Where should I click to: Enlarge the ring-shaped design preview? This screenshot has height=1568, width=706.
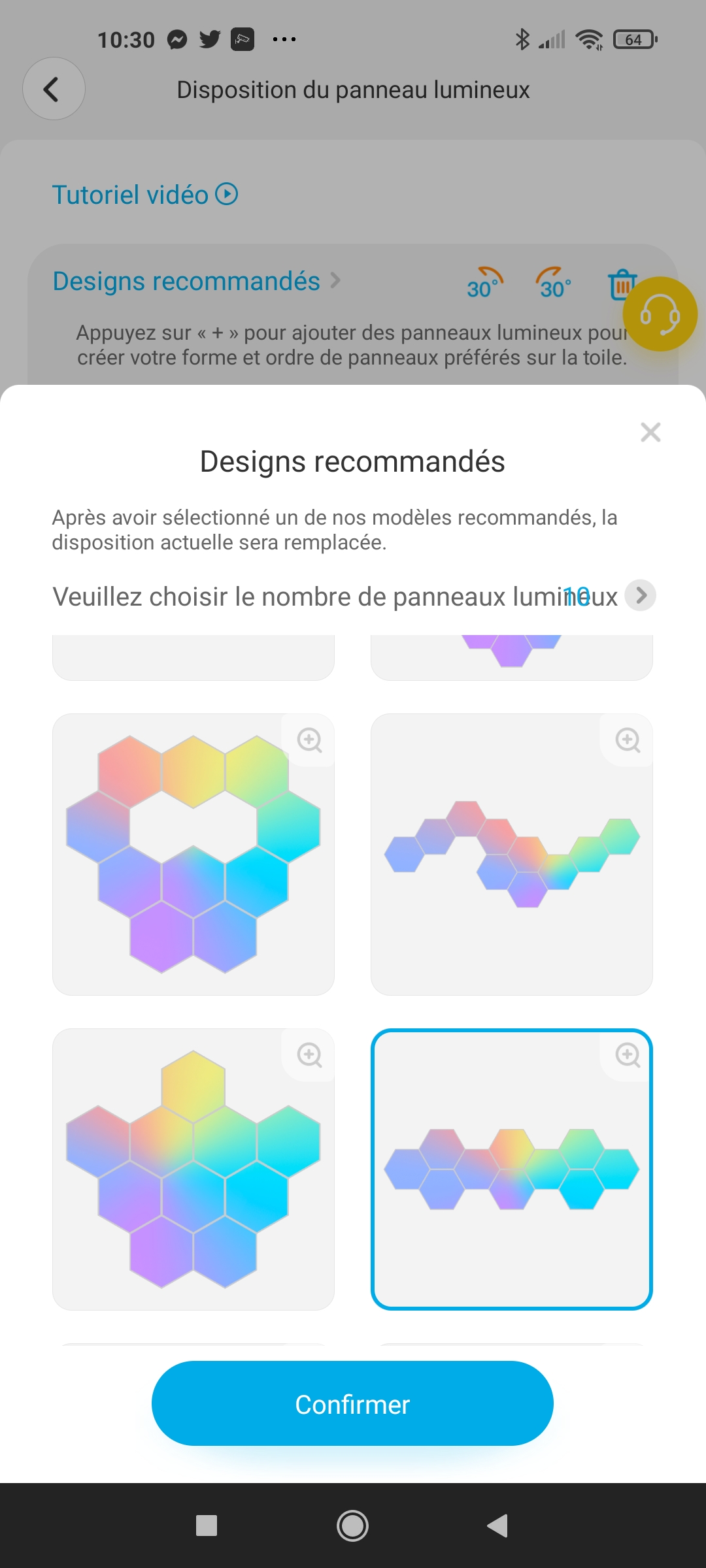point(309,740)
